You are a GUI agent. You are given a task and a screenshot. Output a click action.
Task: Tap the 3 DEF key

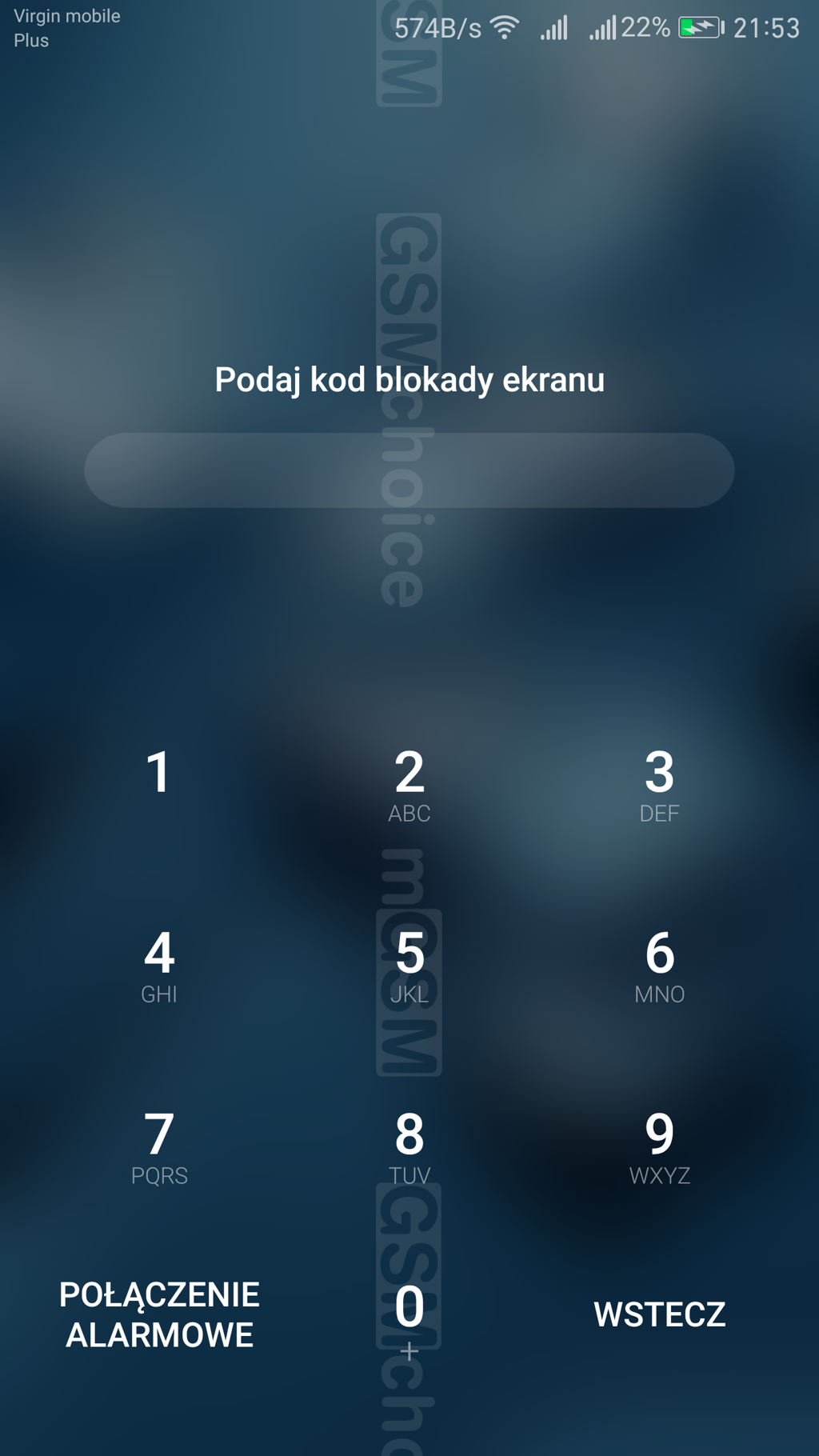(x=659, y=784)
